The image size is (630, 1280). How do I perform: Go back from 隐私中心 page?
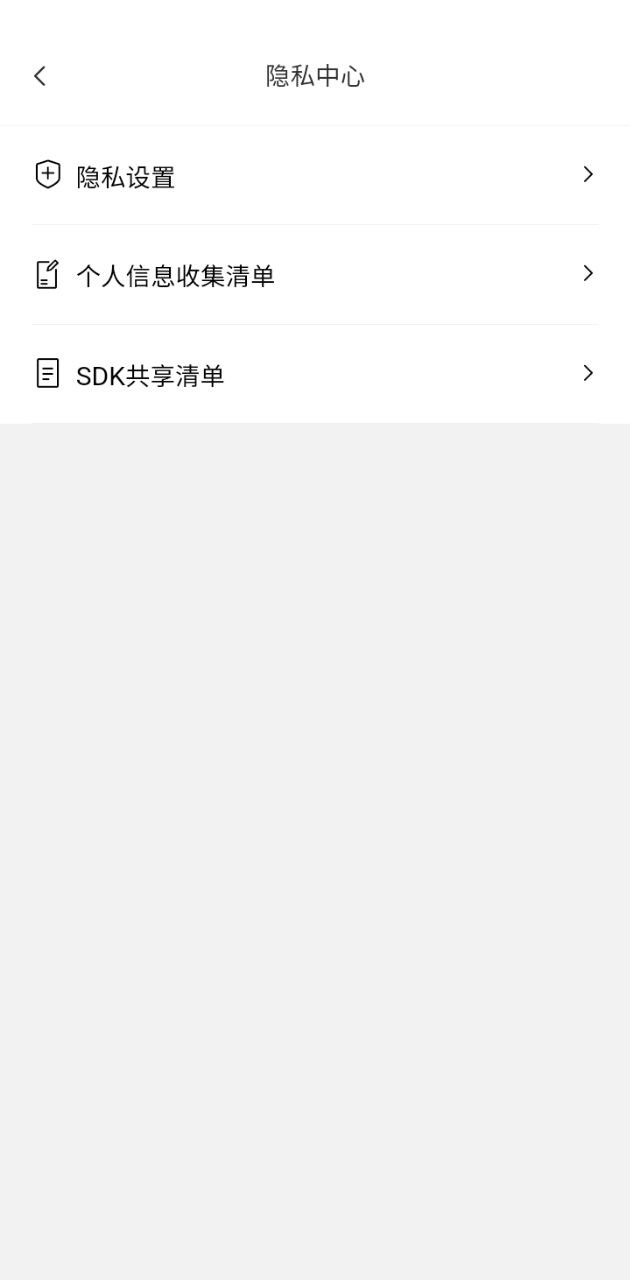(x=40, y=76)
